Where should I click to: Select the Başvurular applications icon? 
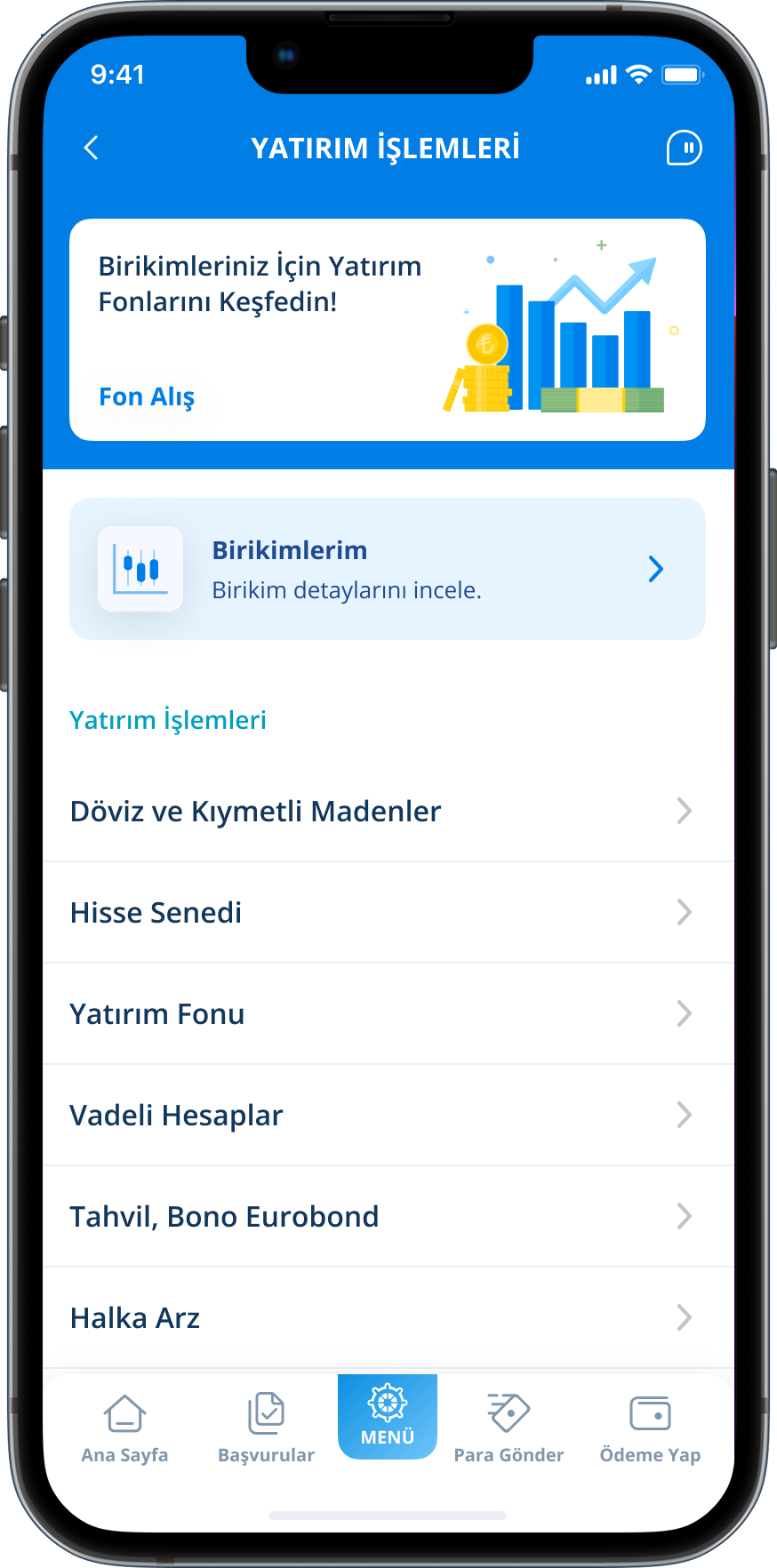pos(265,1412)
